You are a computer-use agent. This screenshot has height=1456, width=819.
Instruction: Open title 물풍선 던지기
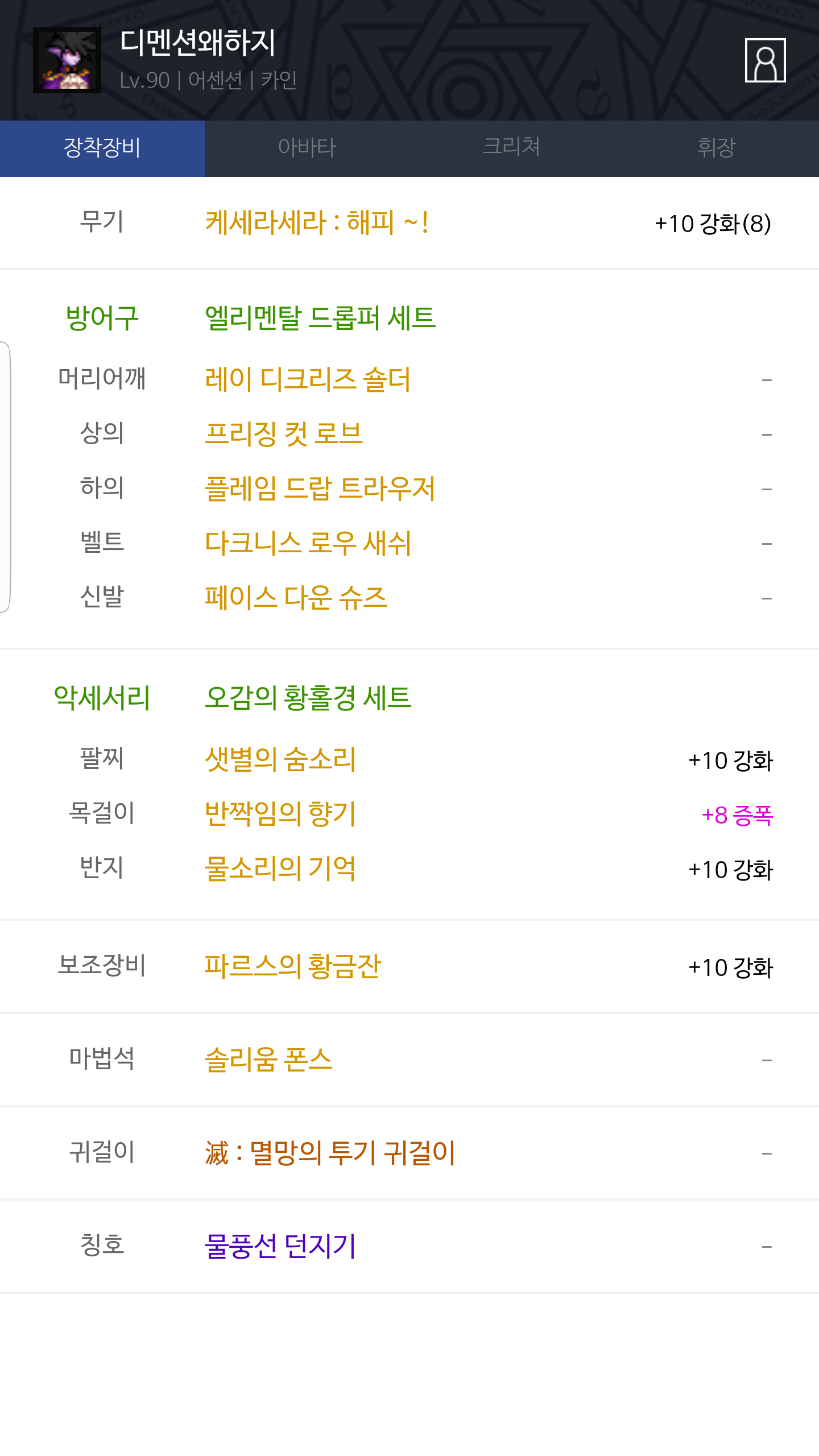280,1246
